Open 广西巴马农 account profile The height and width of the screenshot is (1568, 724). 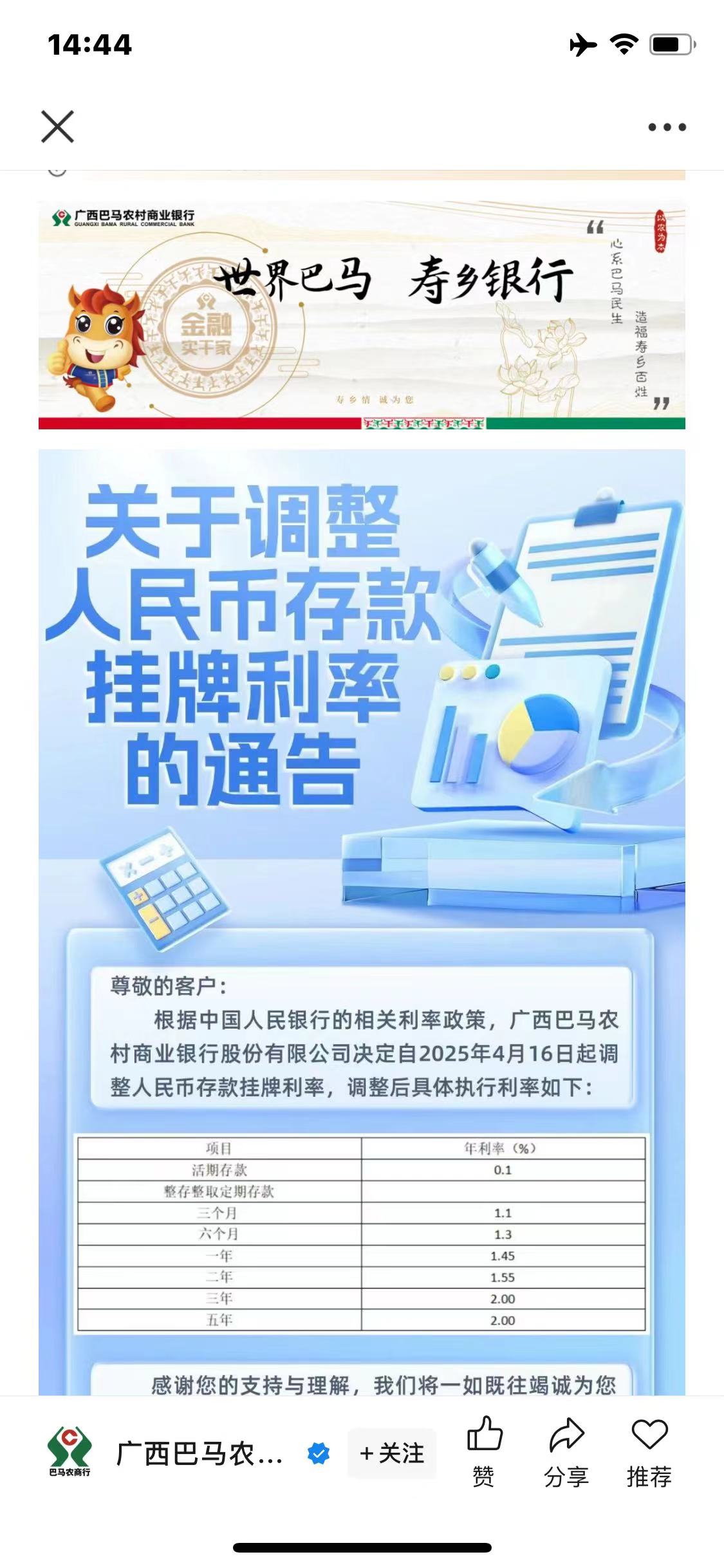click(198, 1453)
